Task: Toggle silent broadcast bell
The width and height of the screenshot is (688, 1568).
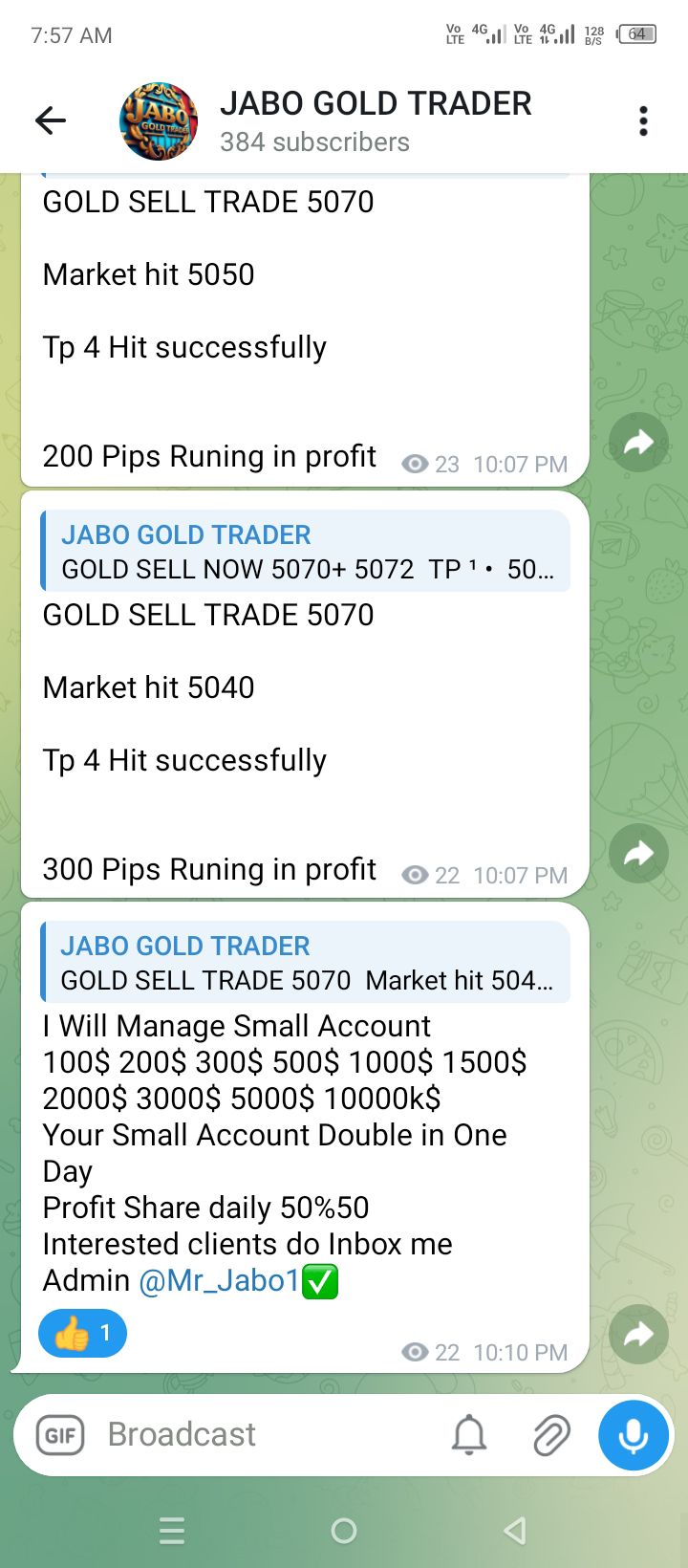Action: [x=468, y=1434]
